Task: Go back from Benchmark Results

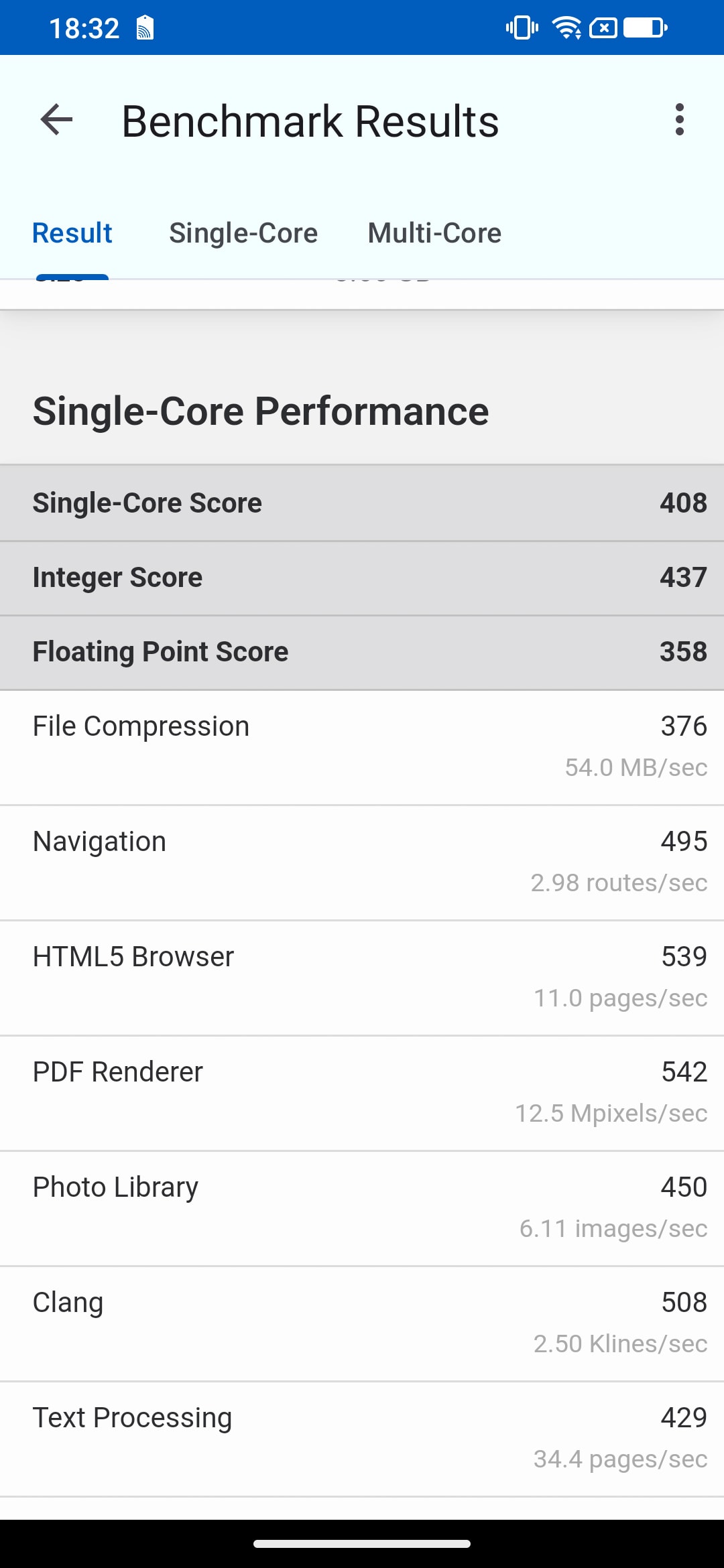Action: click(56, 121)
